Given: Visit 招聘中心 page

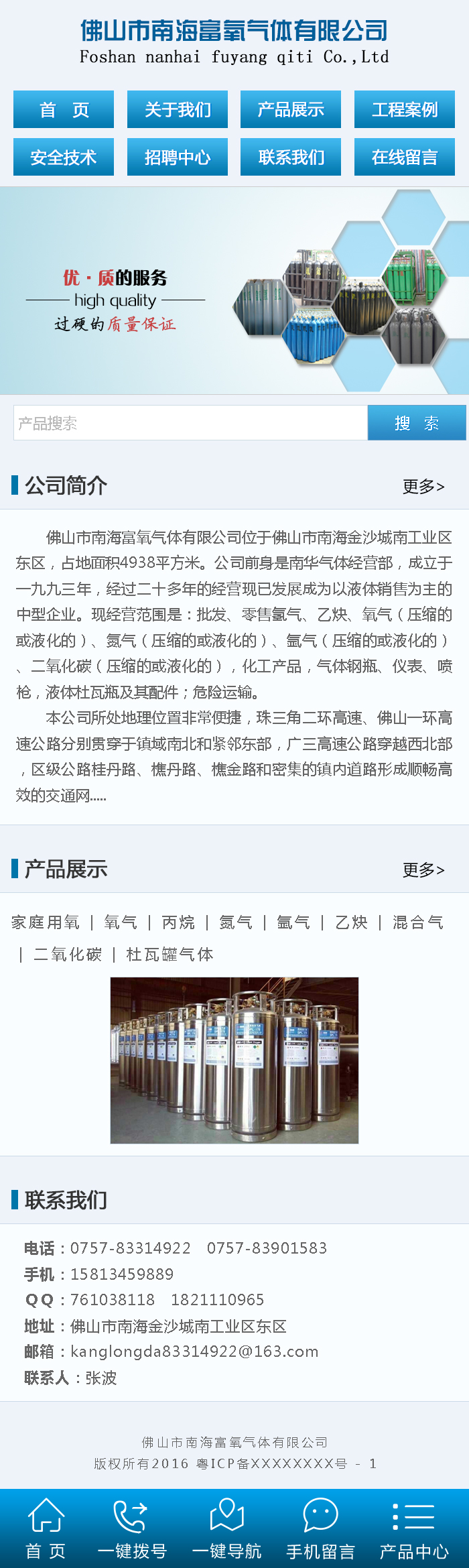Looking at the screenshot, I should [x=178, y=158].
